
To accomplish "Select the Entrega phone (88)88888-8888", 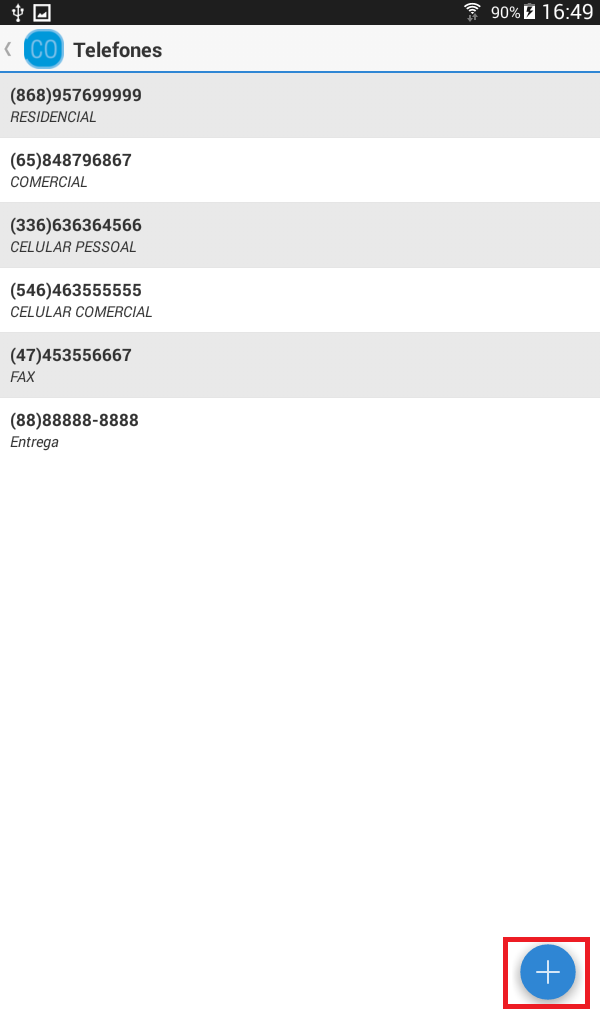I will (300, 430).
